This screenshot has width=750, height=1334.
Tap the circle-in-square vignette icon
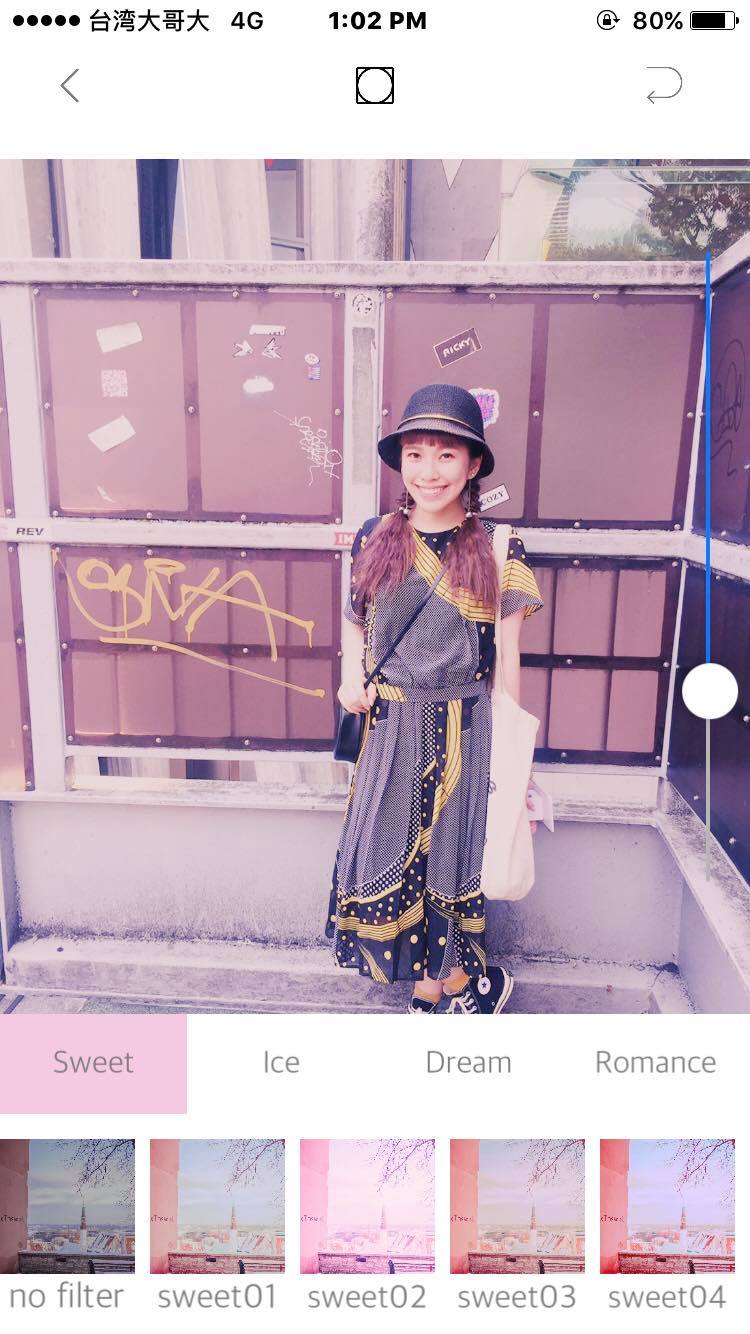coord(375,86)
